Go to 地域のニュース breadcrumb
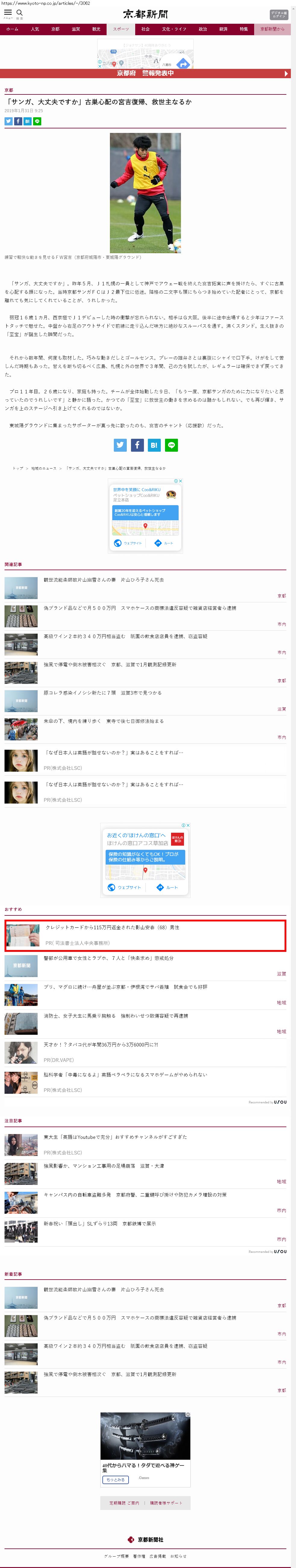Screen dimensions: 296x1568 coord(43,468)
